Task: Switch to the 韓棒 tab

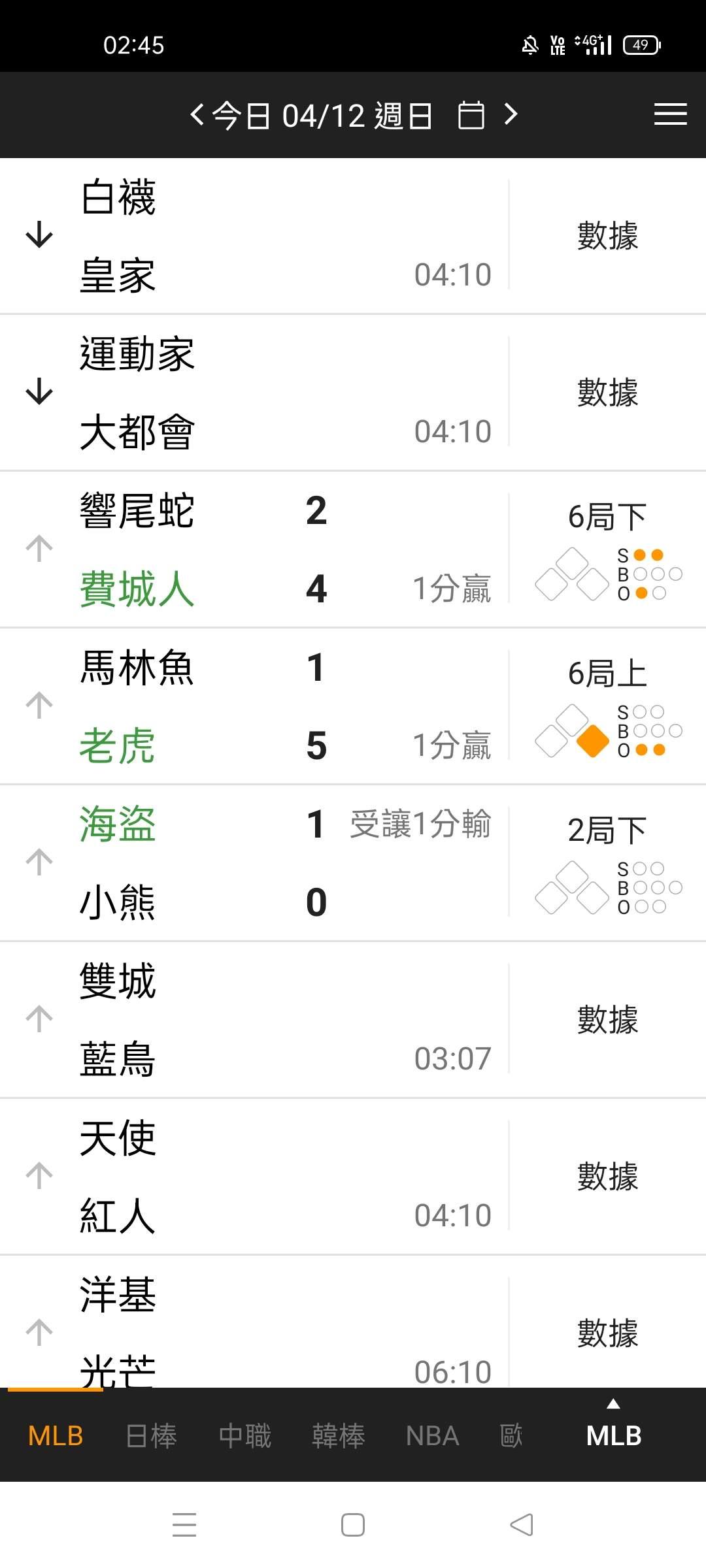Action: (338, 1436)
